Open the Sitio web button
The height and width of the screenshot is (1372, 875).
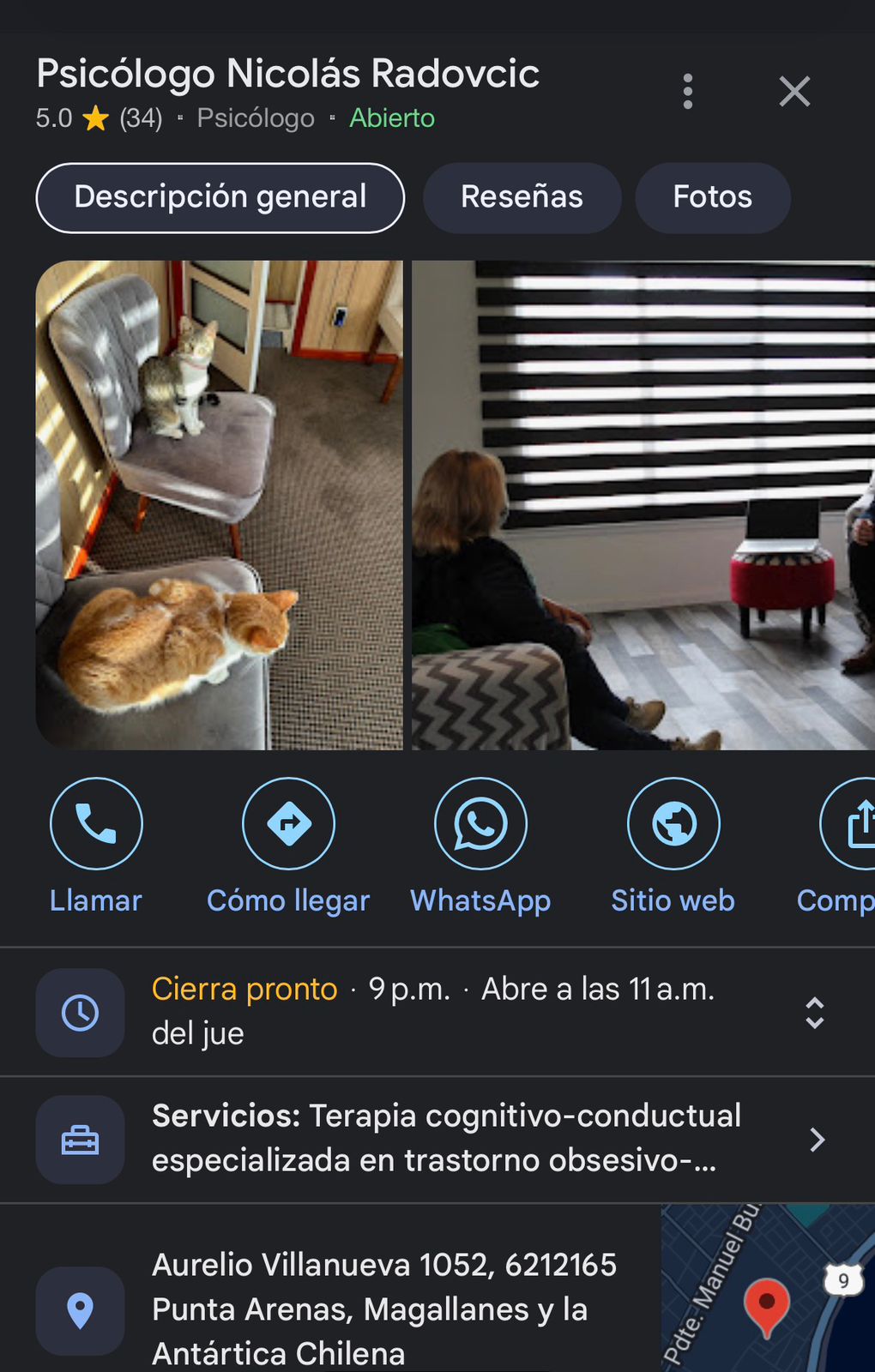673,845
